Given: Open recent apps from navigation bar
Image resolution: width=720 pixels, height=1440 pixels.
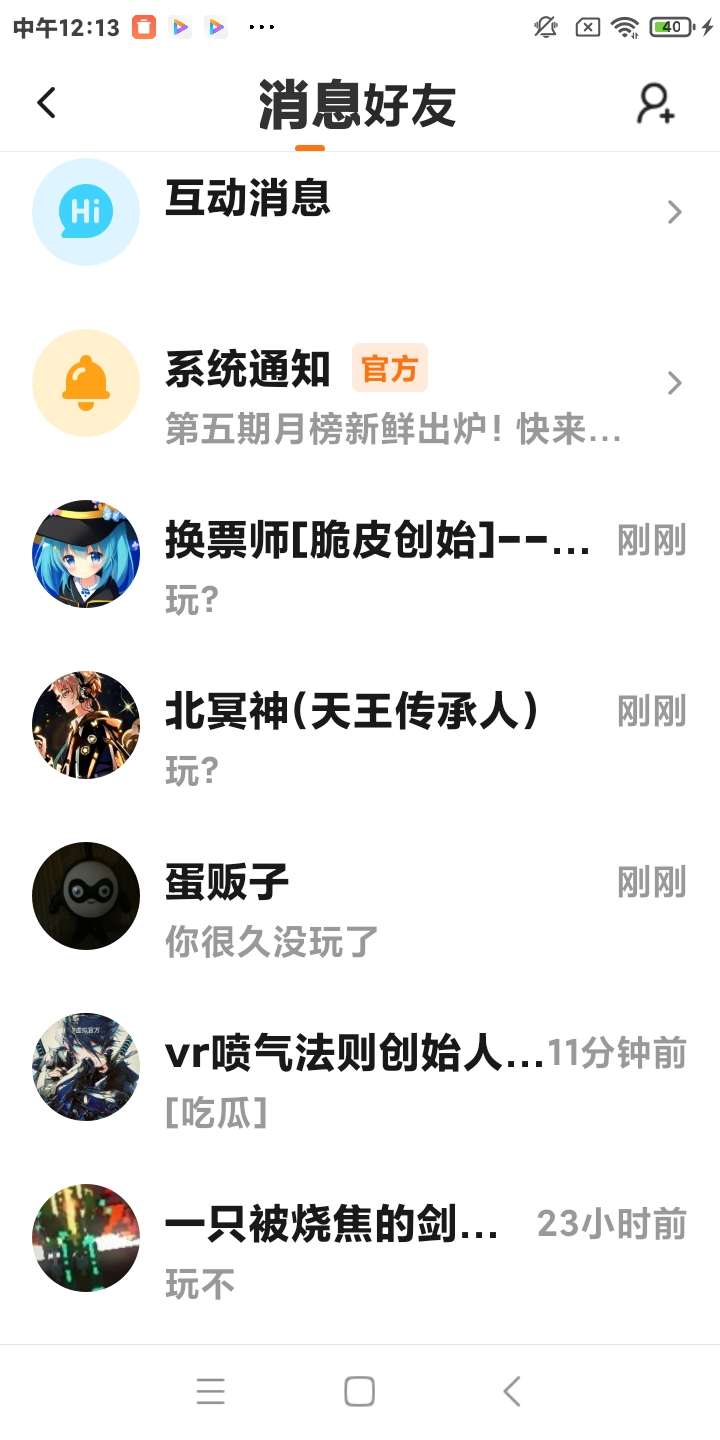Looking at the screenshot, I should tap(210, 1391).
